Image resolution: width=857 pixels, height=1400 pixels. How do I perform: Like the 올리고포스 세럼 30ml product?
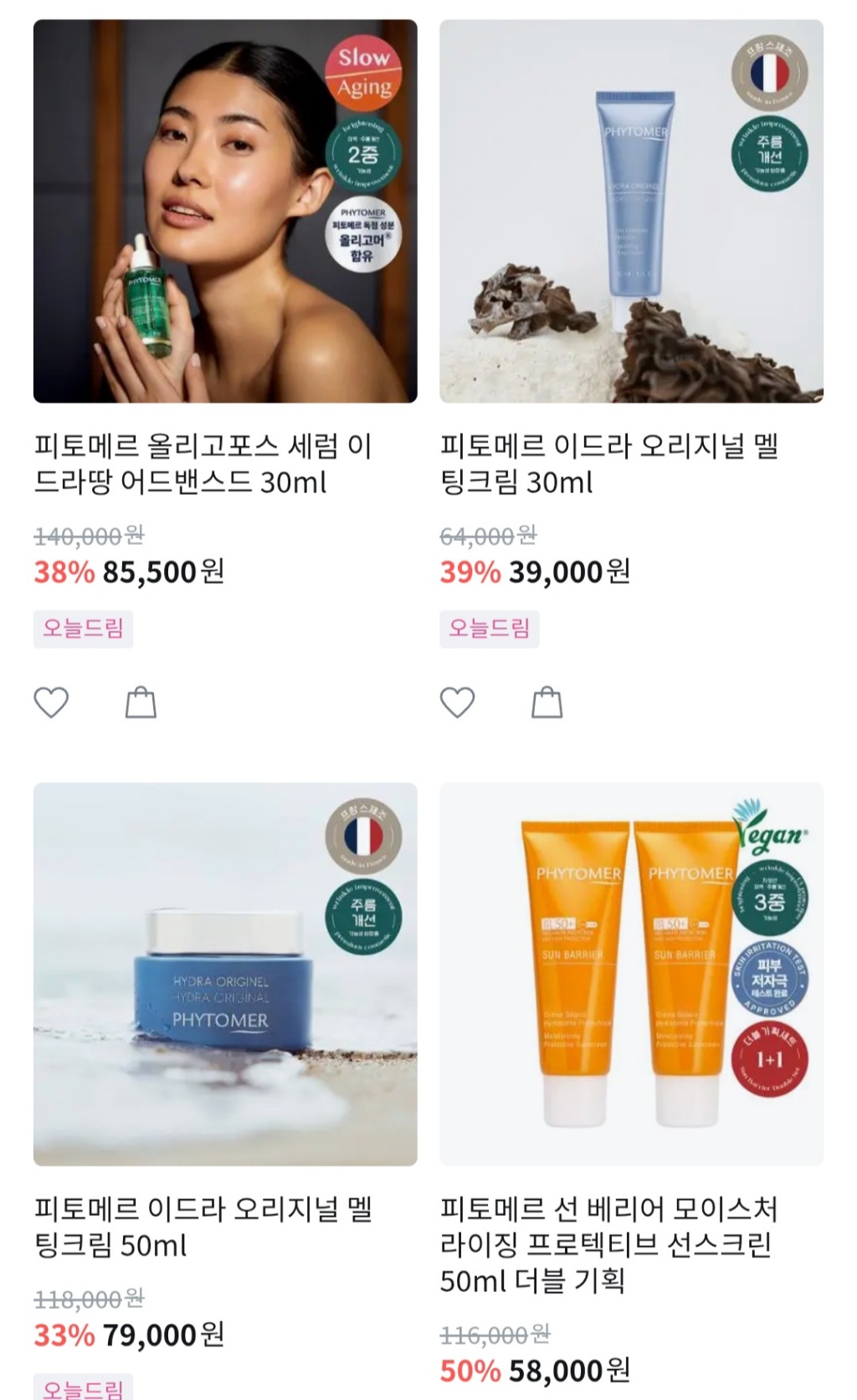51,703
